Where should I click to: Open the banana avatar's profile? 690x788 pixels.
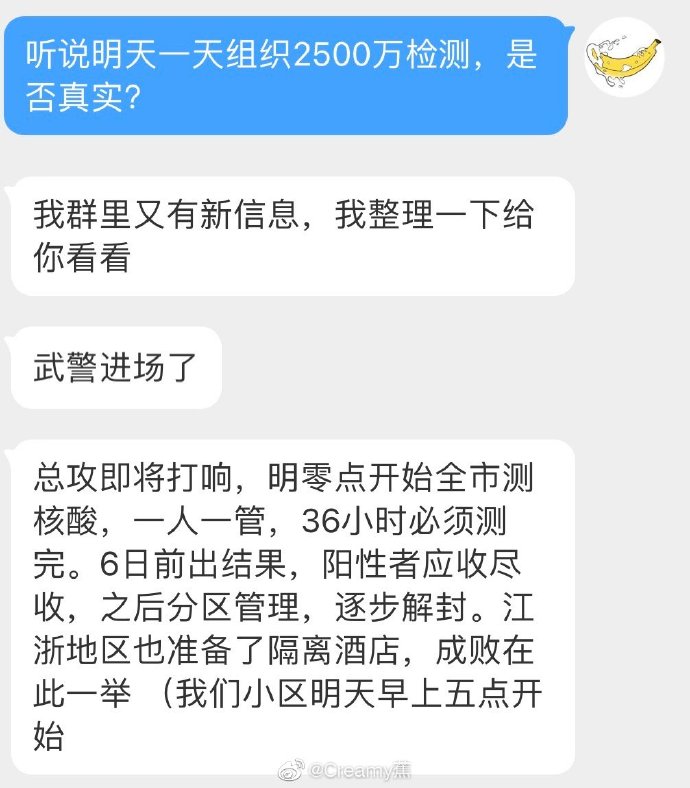625,57
